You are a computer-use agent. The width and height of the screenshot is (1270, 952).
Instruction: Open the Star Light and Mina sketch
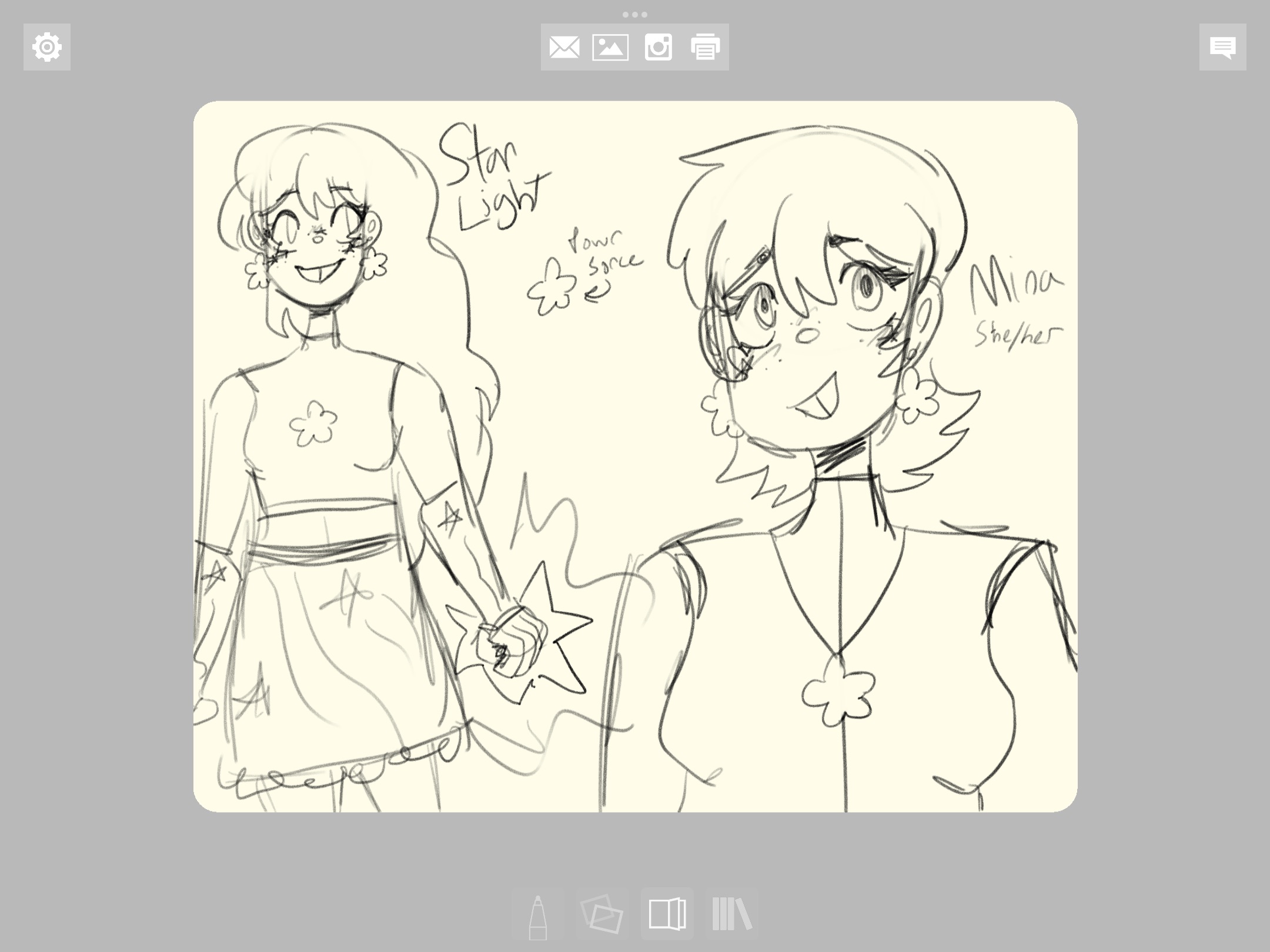(x=635, y=457)
